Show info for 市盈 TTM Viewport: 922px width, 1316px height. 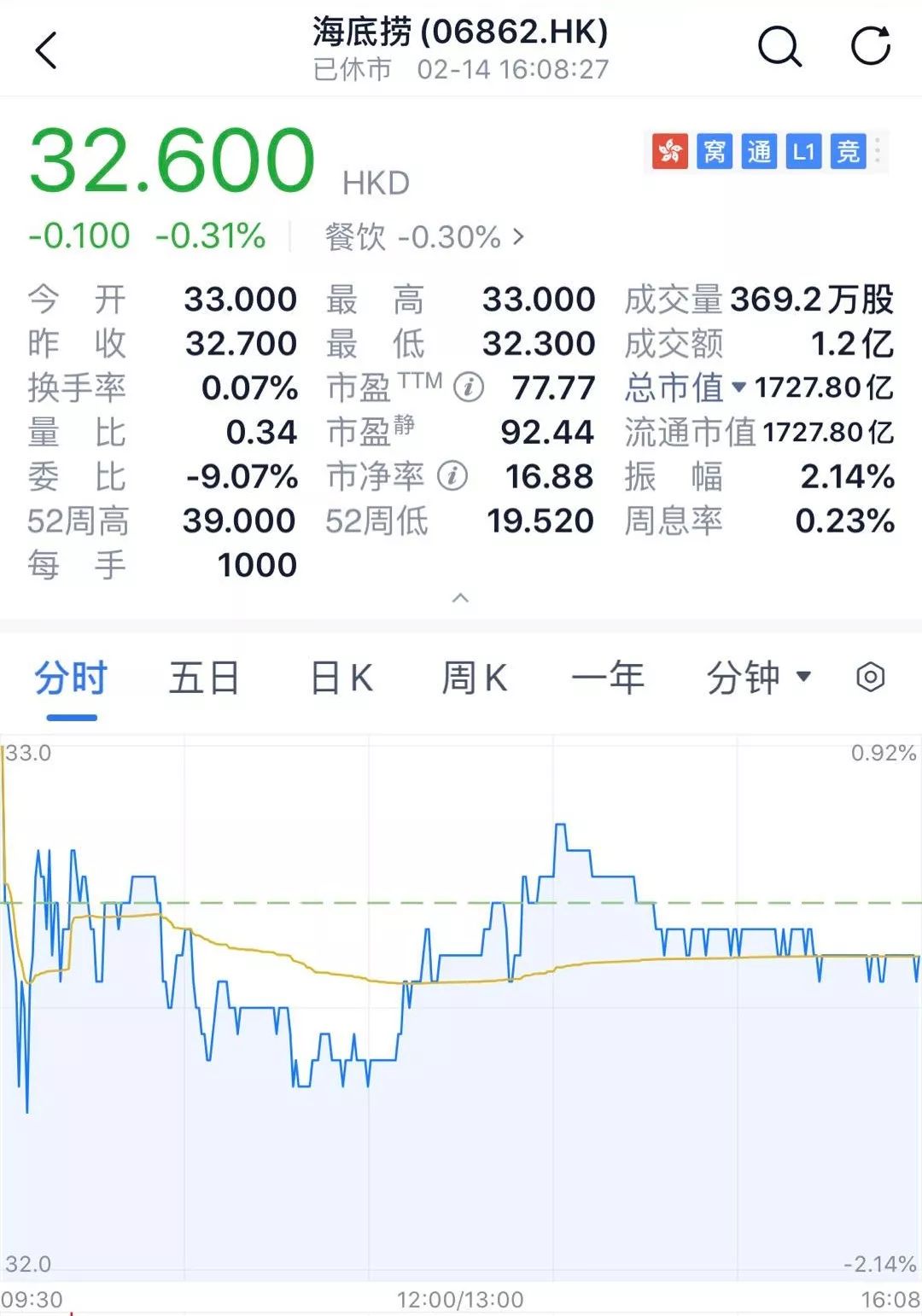coord(469,387)
